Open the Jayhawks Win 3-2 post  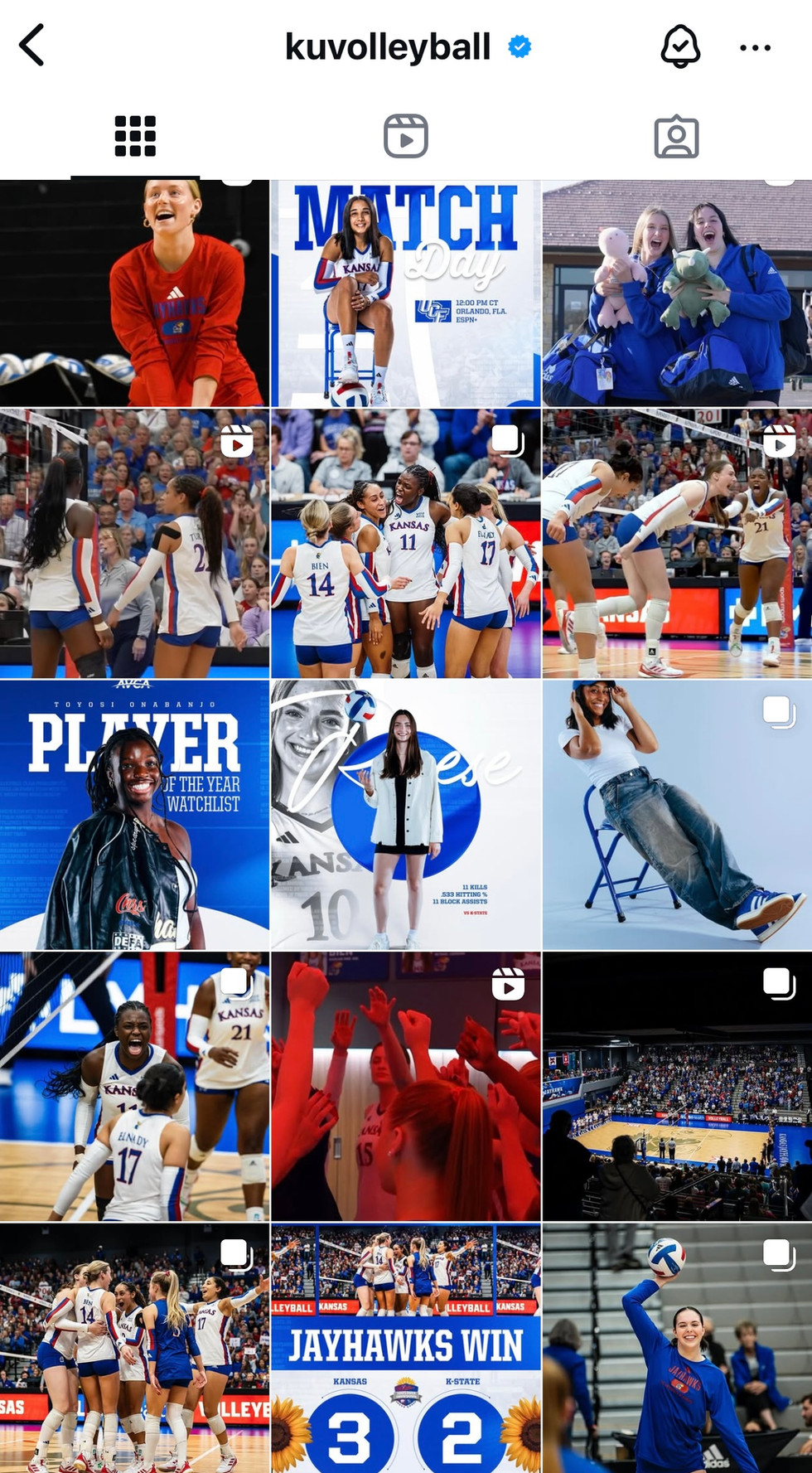click(406, 1349)
